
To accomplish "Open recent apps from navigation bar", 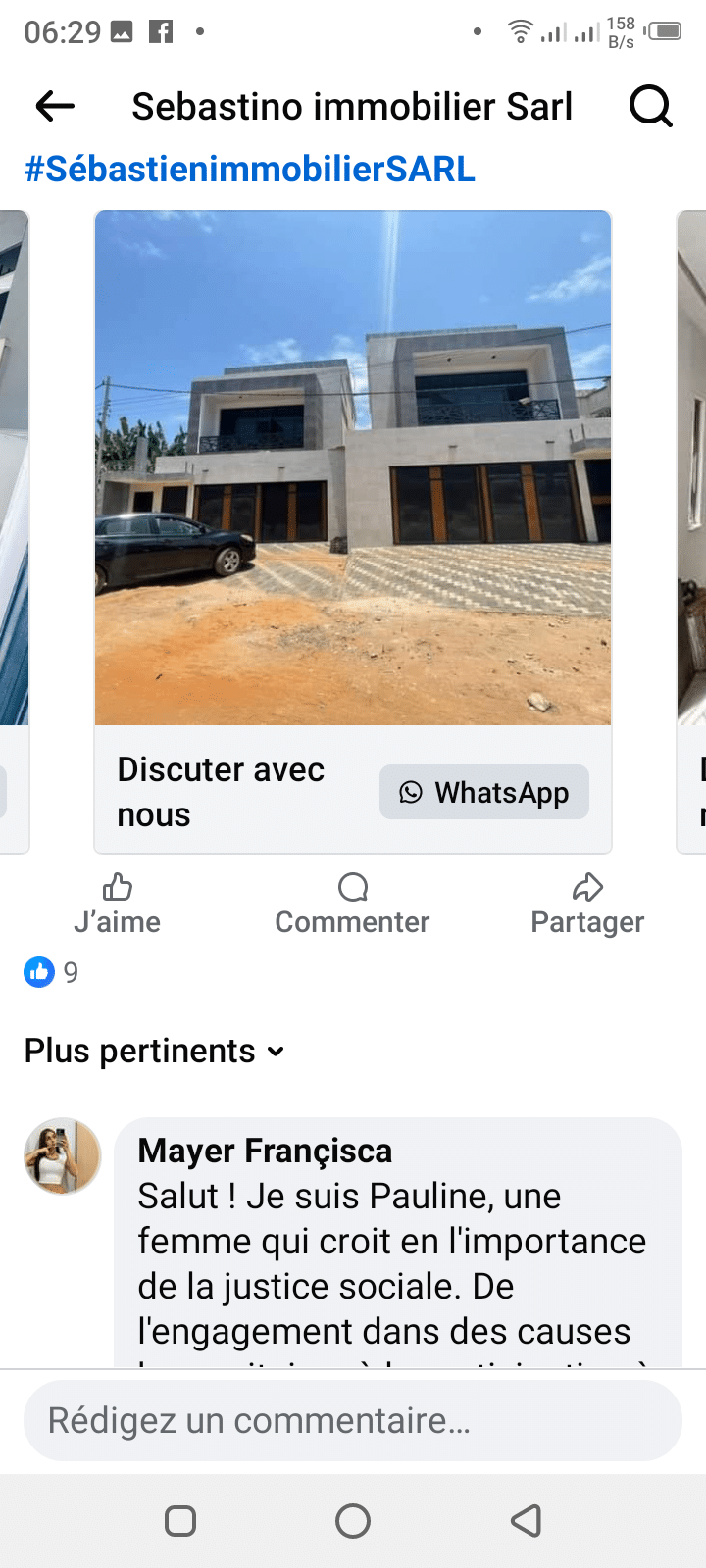I will point(180,1521).
